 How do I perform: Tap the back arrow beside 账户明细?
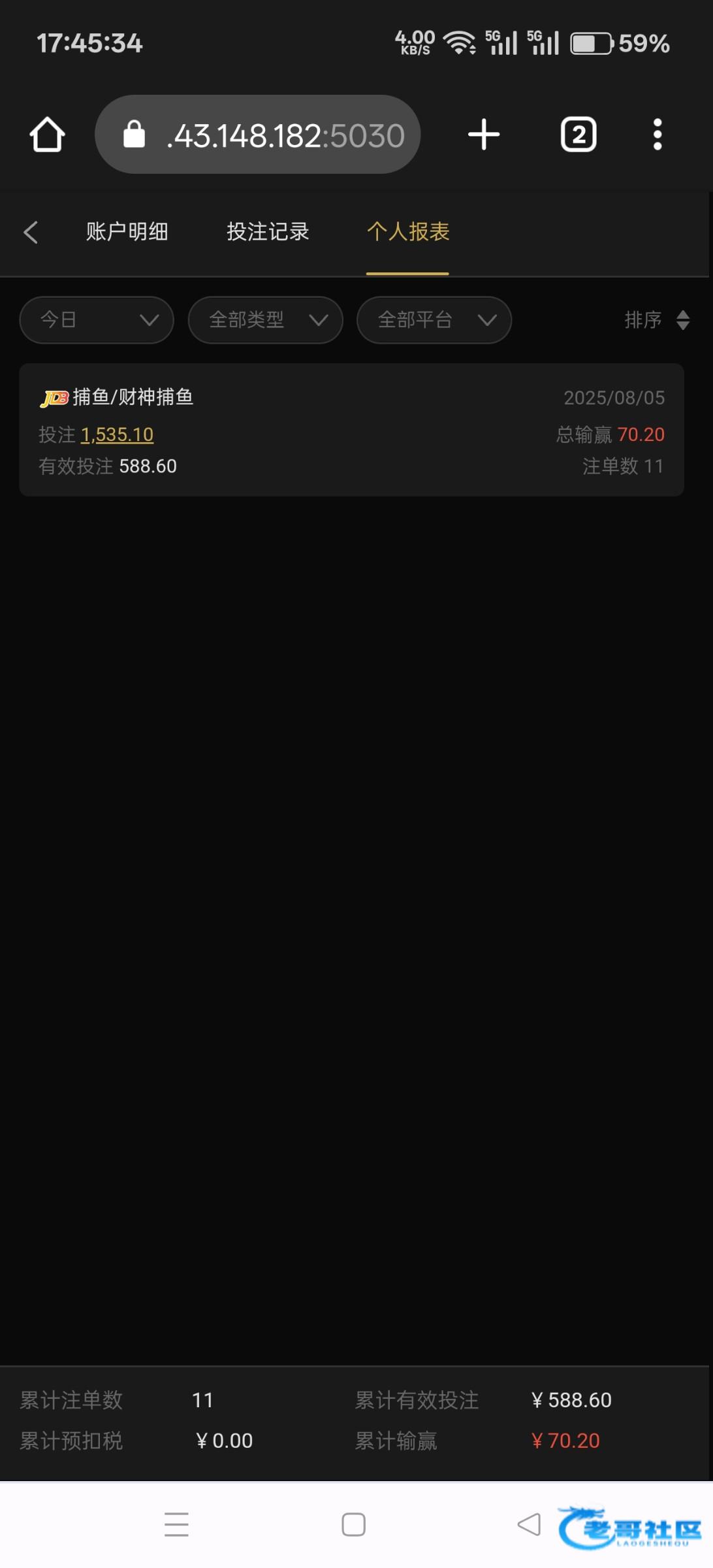(31, 232)
